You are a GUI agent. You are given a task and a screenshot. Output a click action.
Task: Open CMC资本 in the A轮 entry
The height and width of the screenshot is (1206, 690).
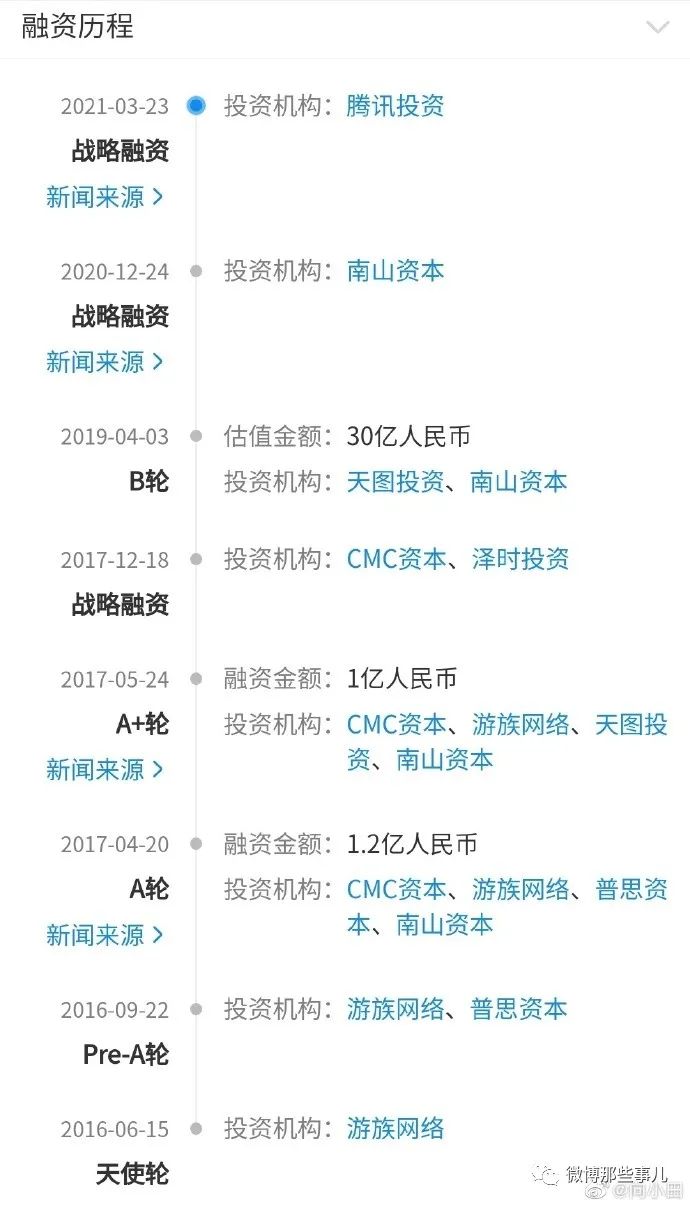point(396,889)
